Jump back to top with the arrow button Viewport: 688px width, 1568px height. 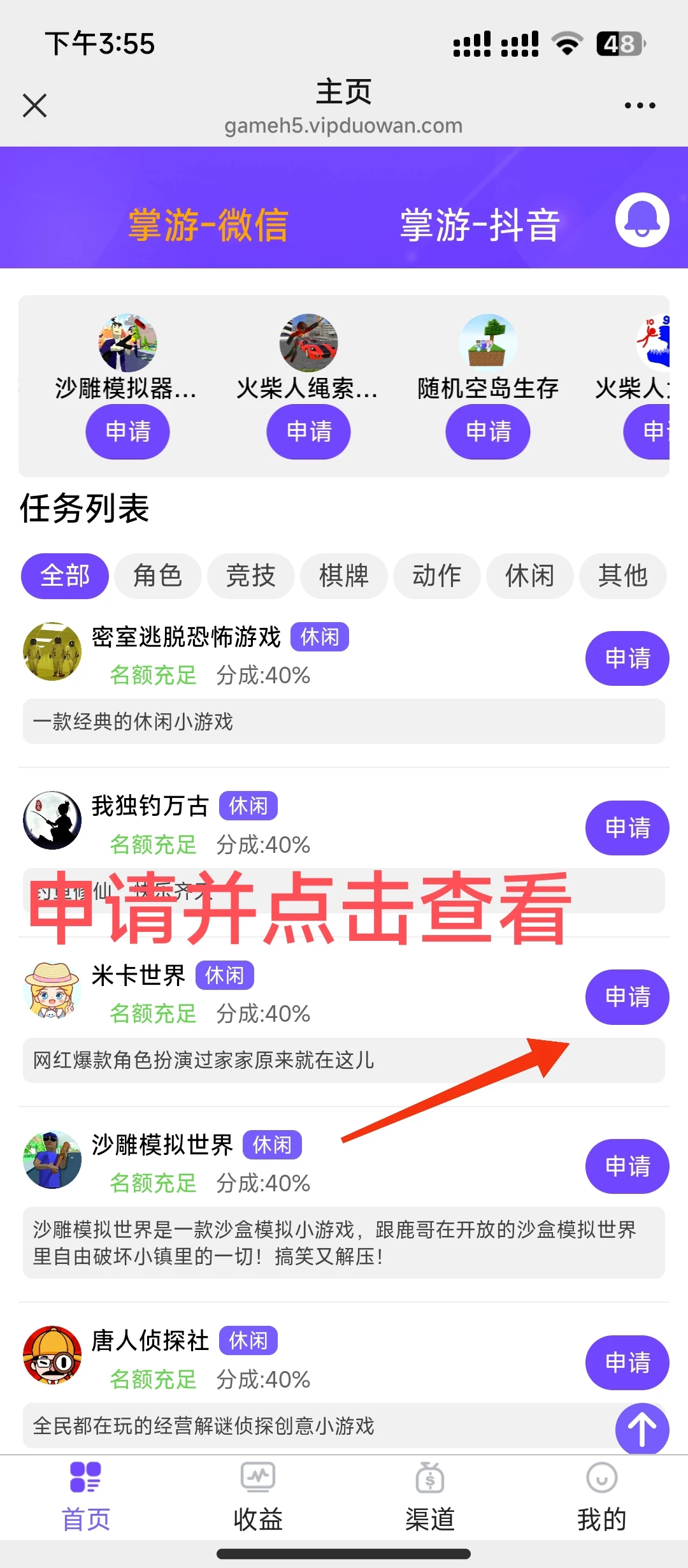[x=641, y=1429]
